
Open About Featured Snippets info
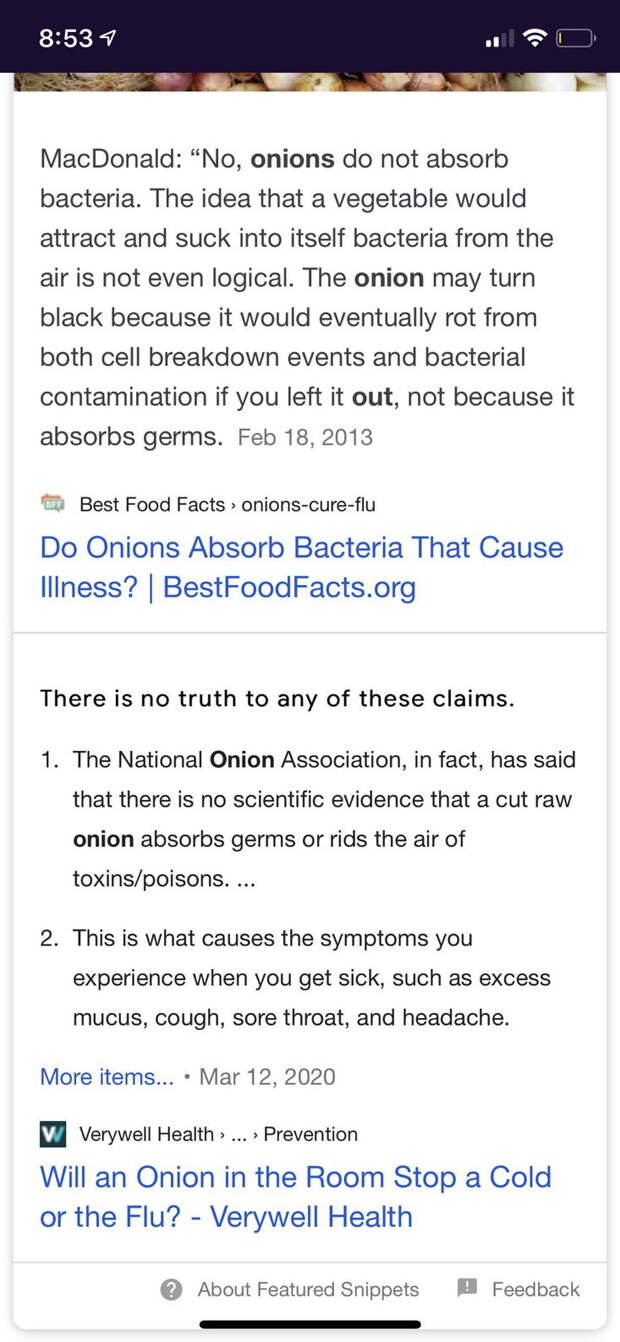click(x=290, y=1290)
